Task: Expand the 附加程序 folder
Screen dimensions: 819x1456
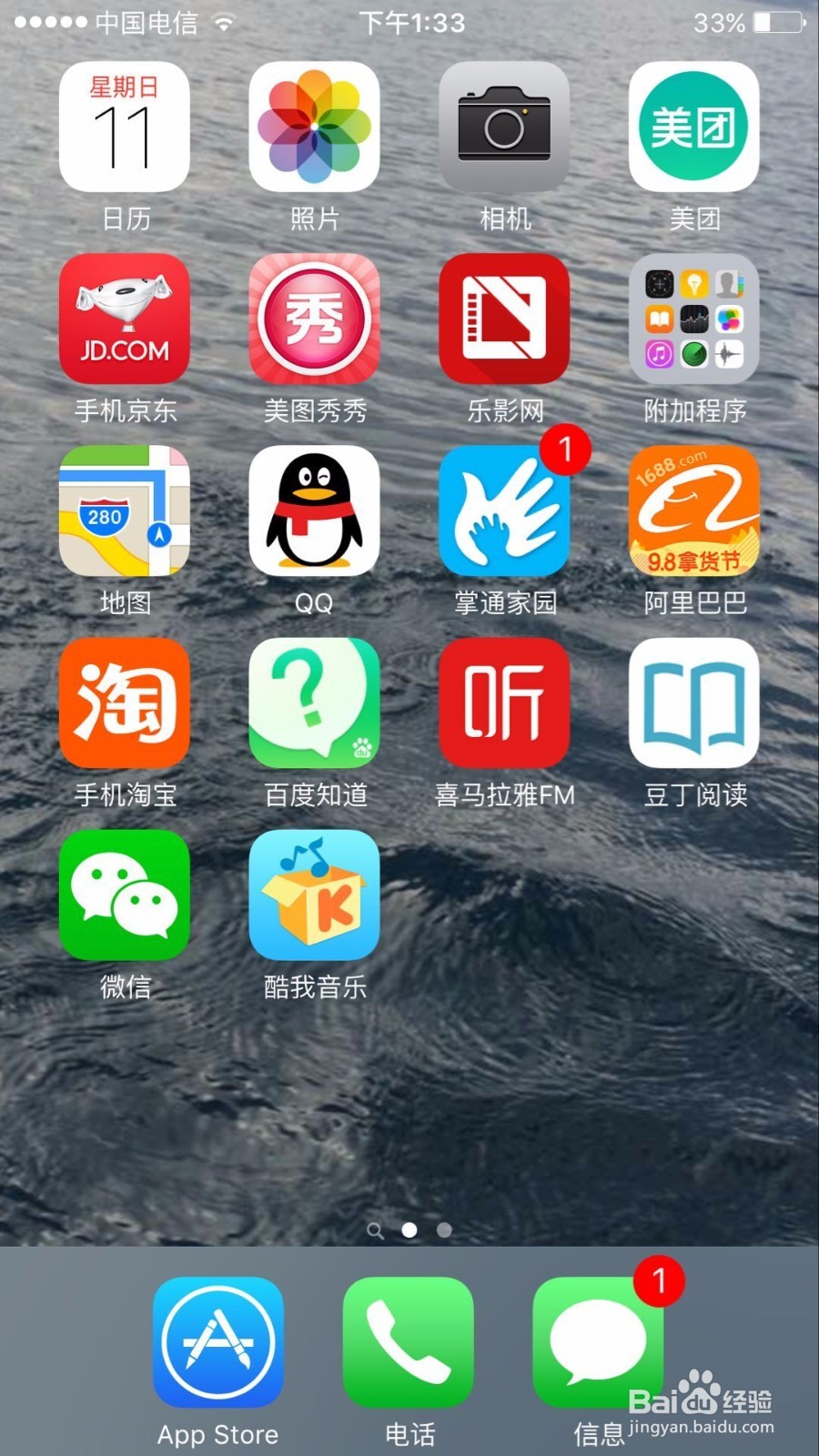Action: click(693, 320)
